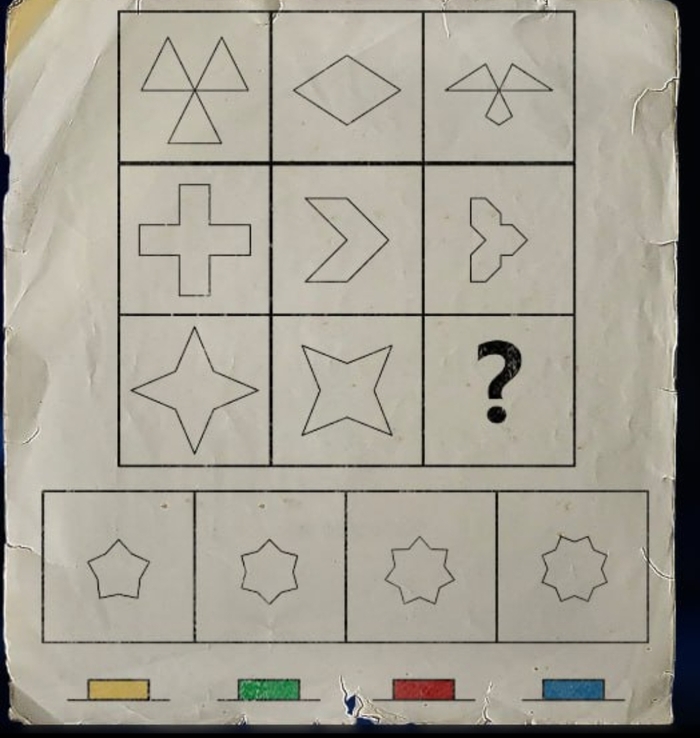
Task: Tap the red answer button
Action: click(423, 689)
